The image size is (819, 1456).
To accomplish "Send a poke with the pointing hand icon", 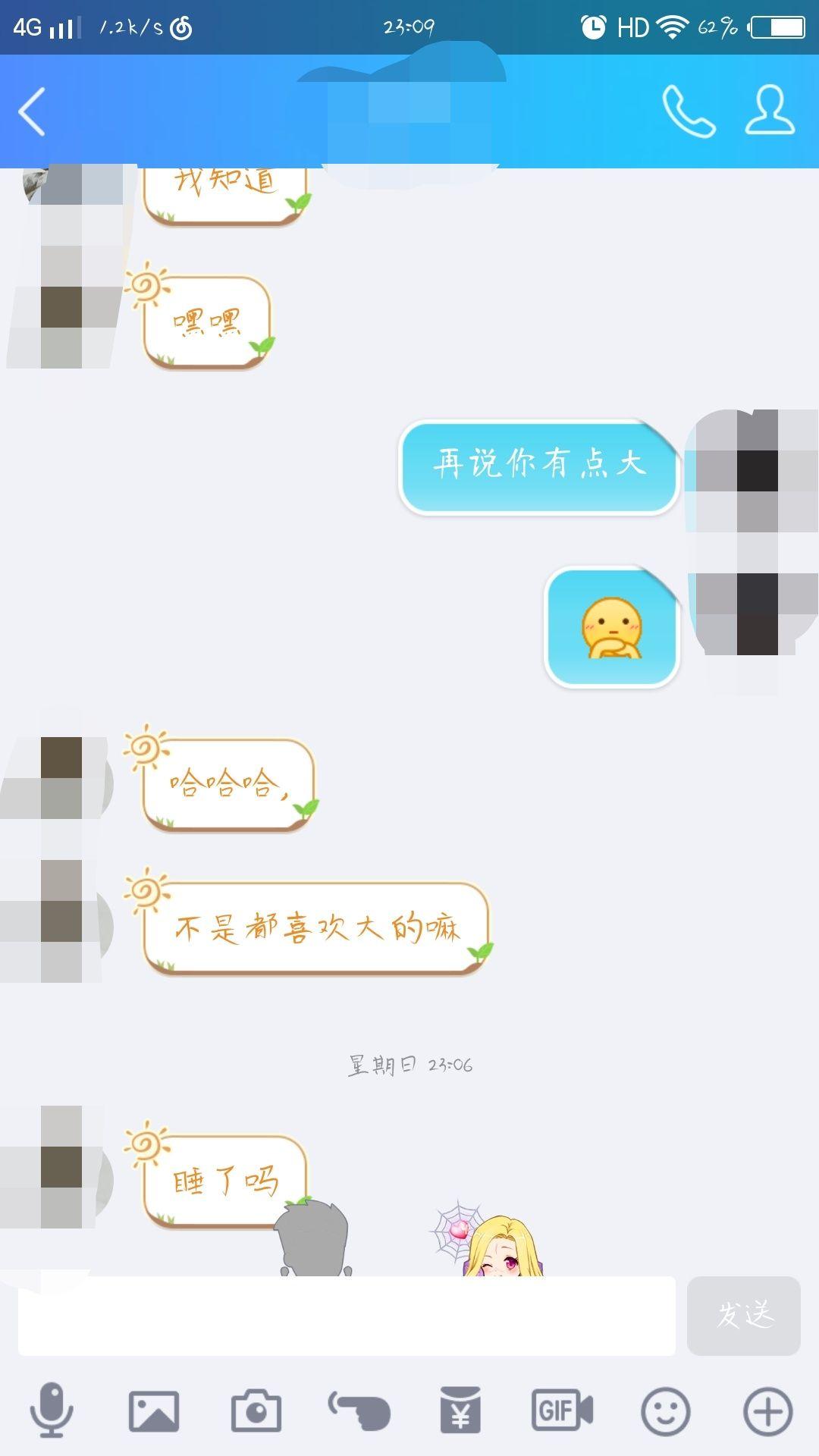I will pos(359,1411).
